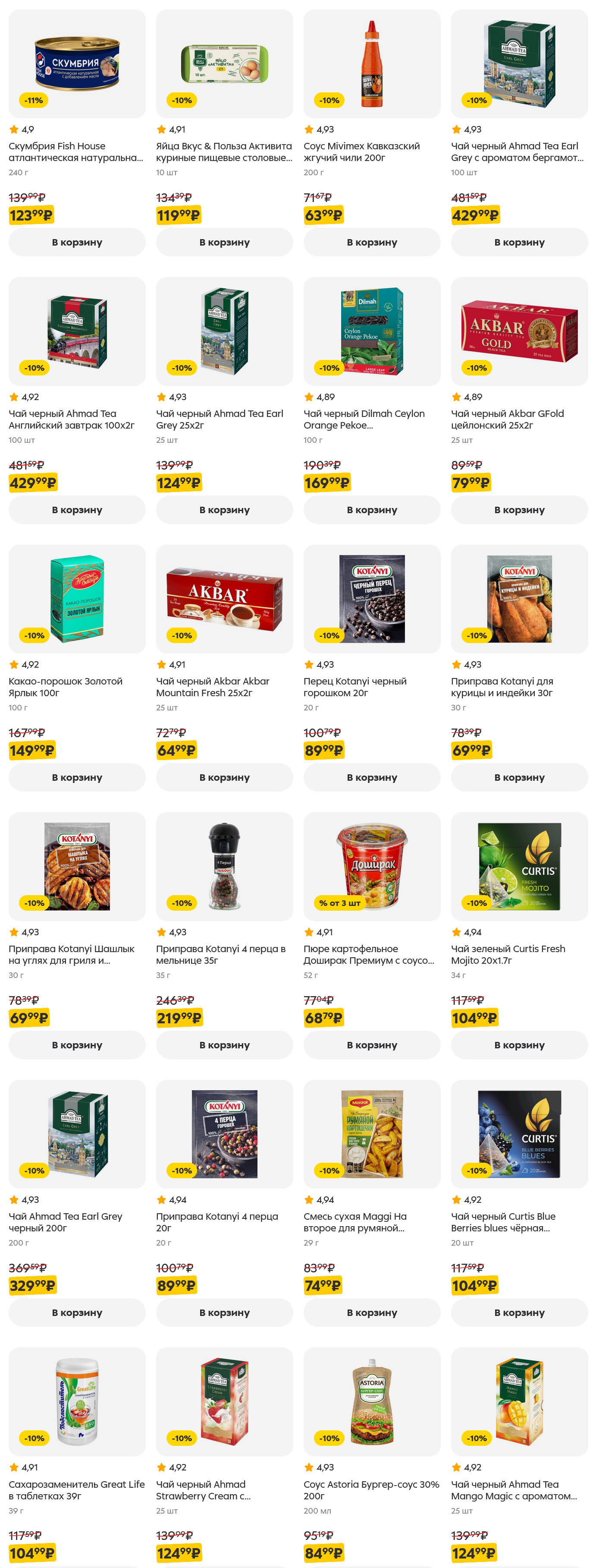Open Соус Astoria Бургер-соус product card
Image resolution: width=593 pixels, height=1568 pixels.
(372, 1401)
